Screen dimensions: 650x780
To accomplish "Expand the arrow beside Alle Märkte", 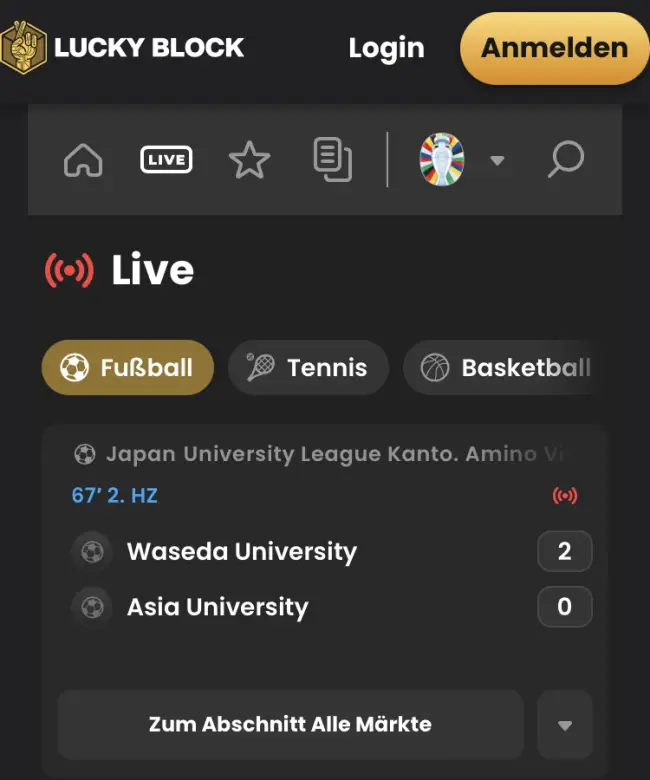I will 565,725.
